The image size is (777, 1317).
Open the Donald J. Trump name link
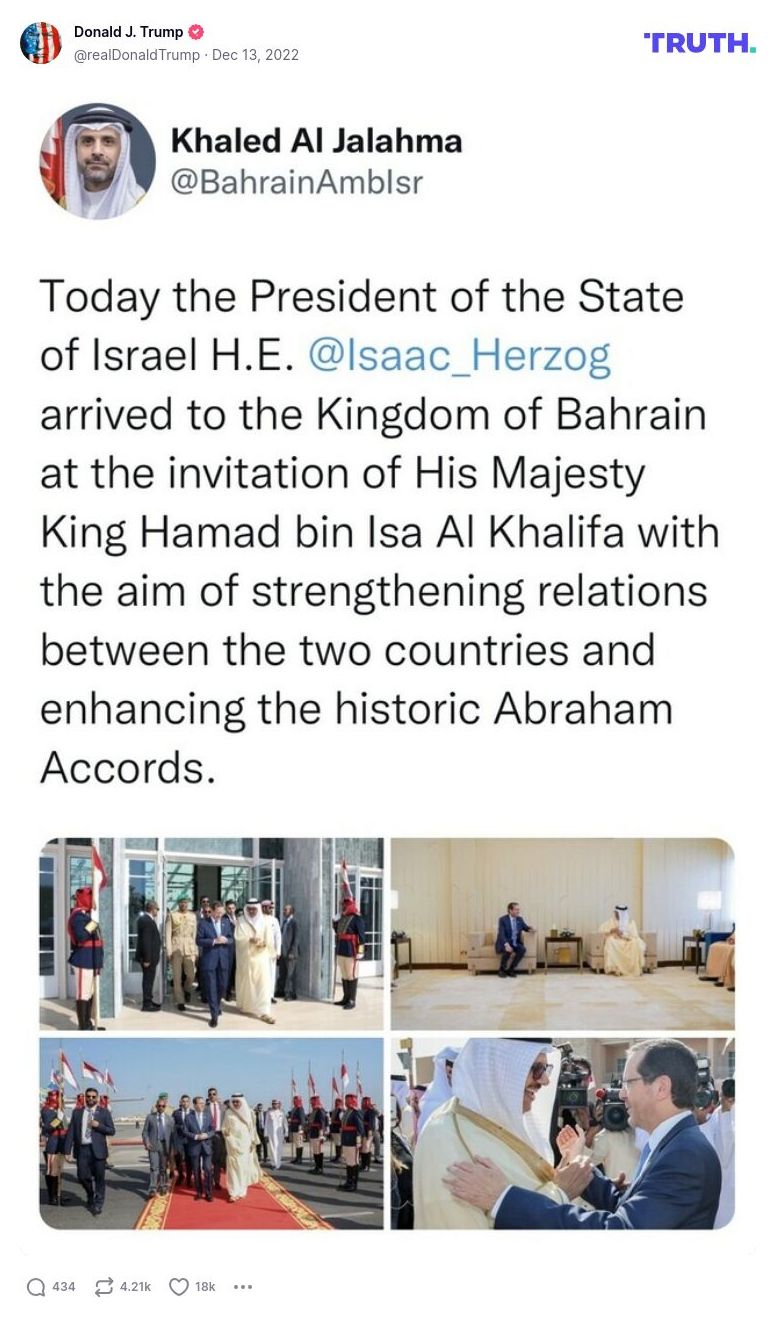click(128, 32)
